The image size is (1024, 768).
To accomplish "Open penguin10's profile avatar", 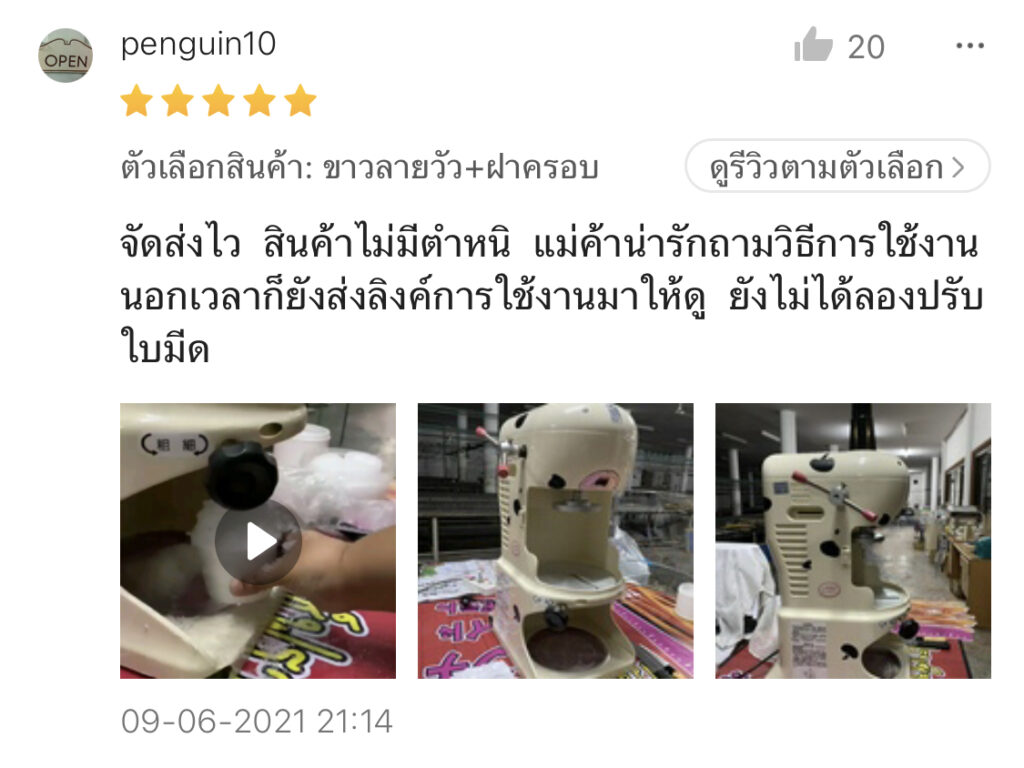I will coord(65,56).
